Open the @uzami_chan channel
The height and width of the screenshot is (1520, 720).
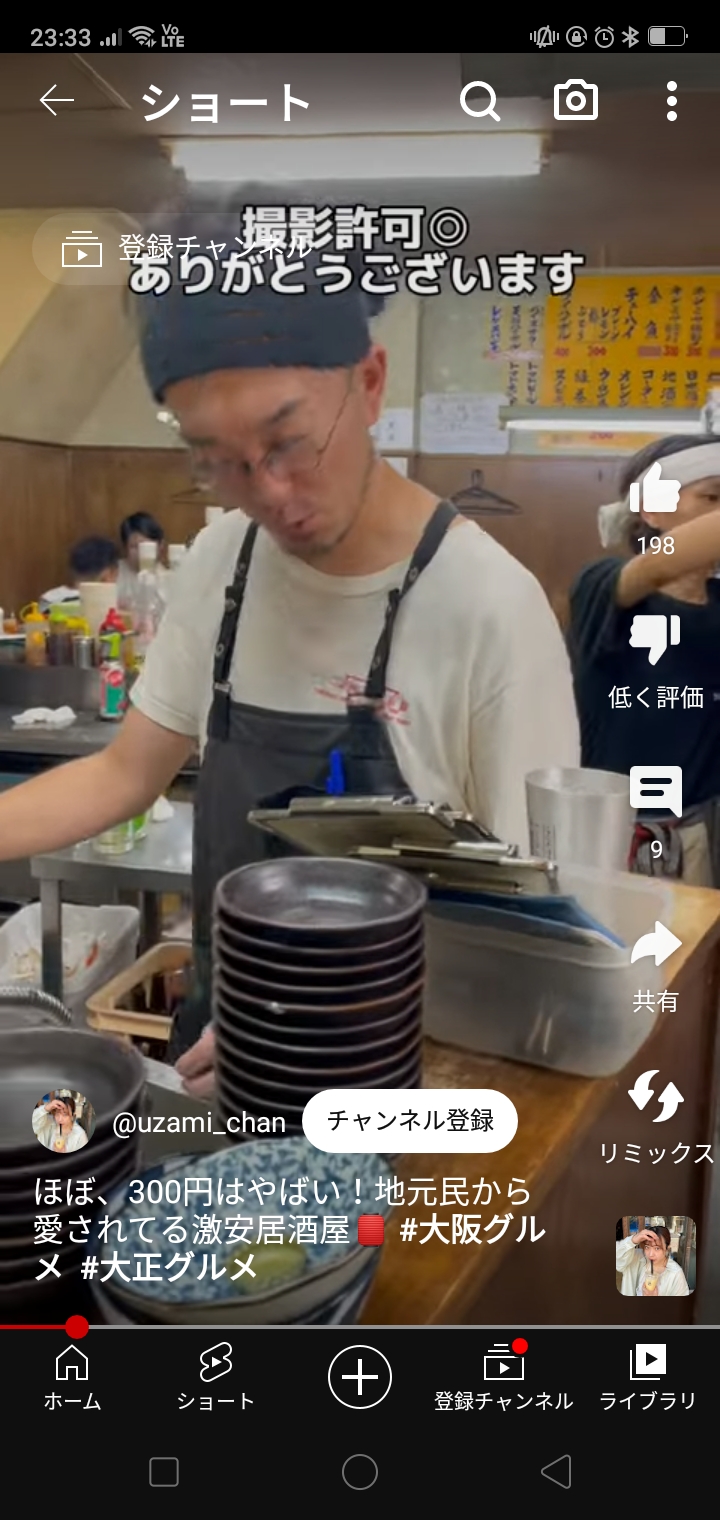198,1123
